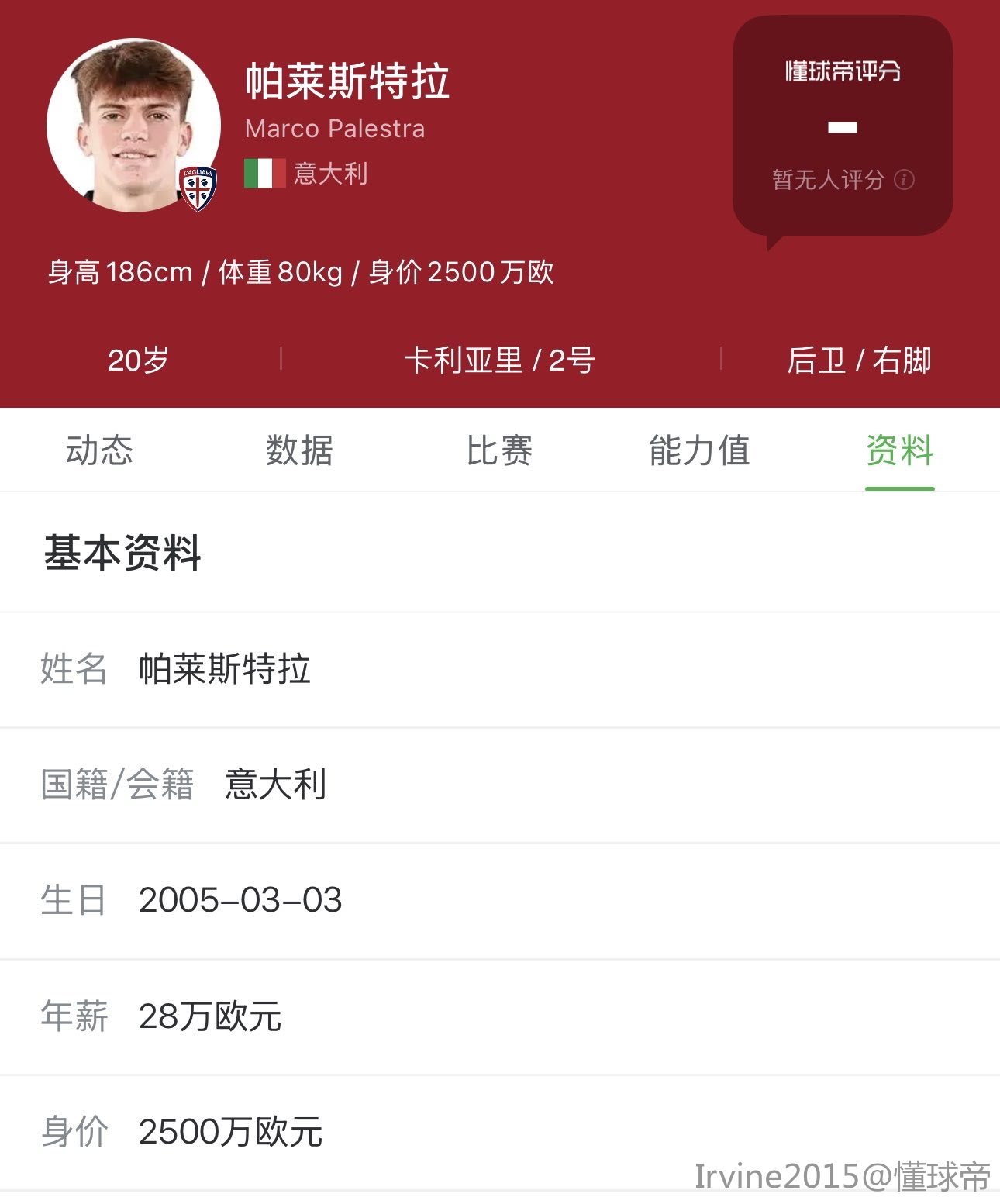The height and width of the screenshot is (1204, 1000).
Task: Tap the 资料 tab
Action: click(x=899, y=450)
